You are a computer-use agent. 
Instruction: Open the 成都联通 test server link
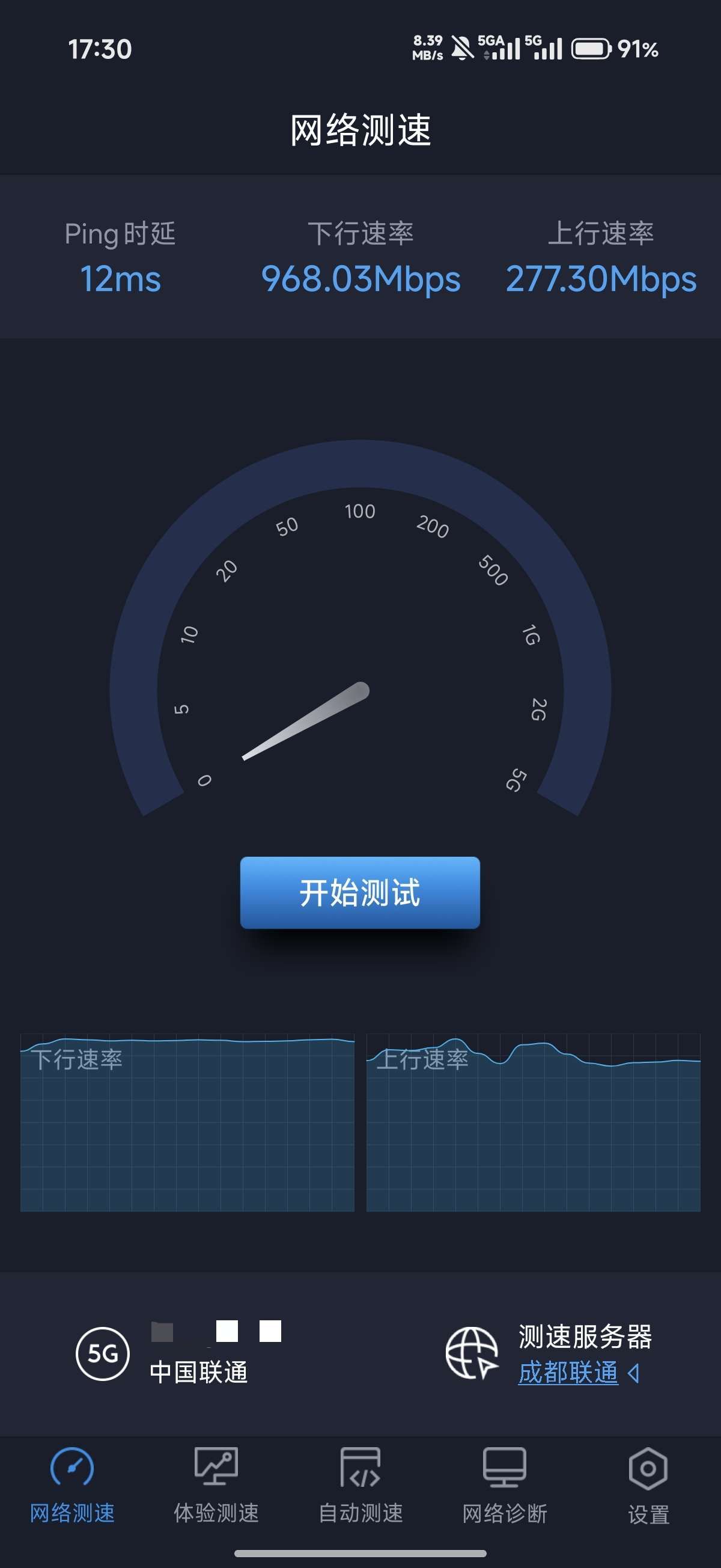pos(568,1373)
